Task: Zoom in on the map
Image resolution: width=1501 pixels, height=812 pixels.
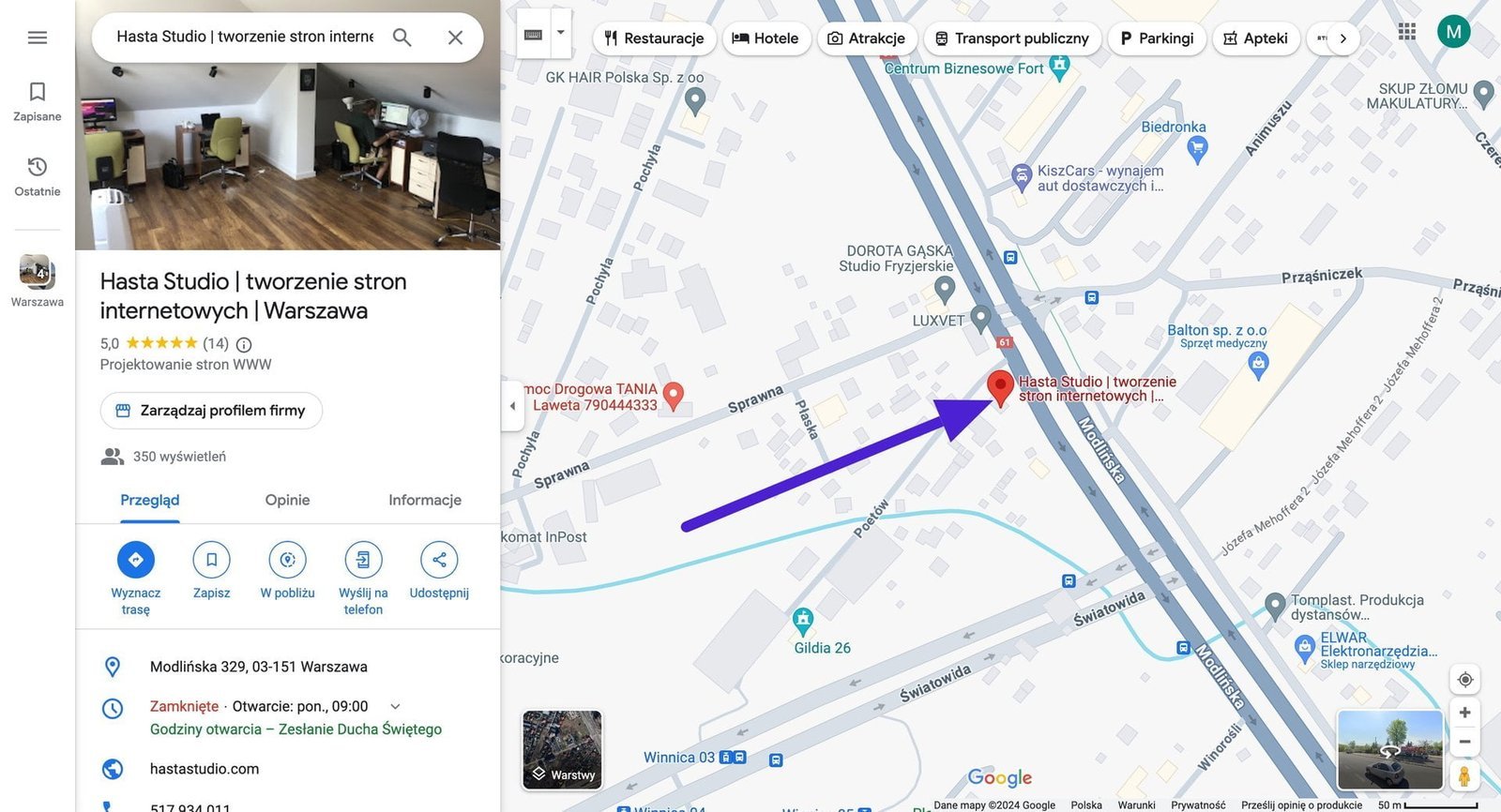Action: point(1464,713)
